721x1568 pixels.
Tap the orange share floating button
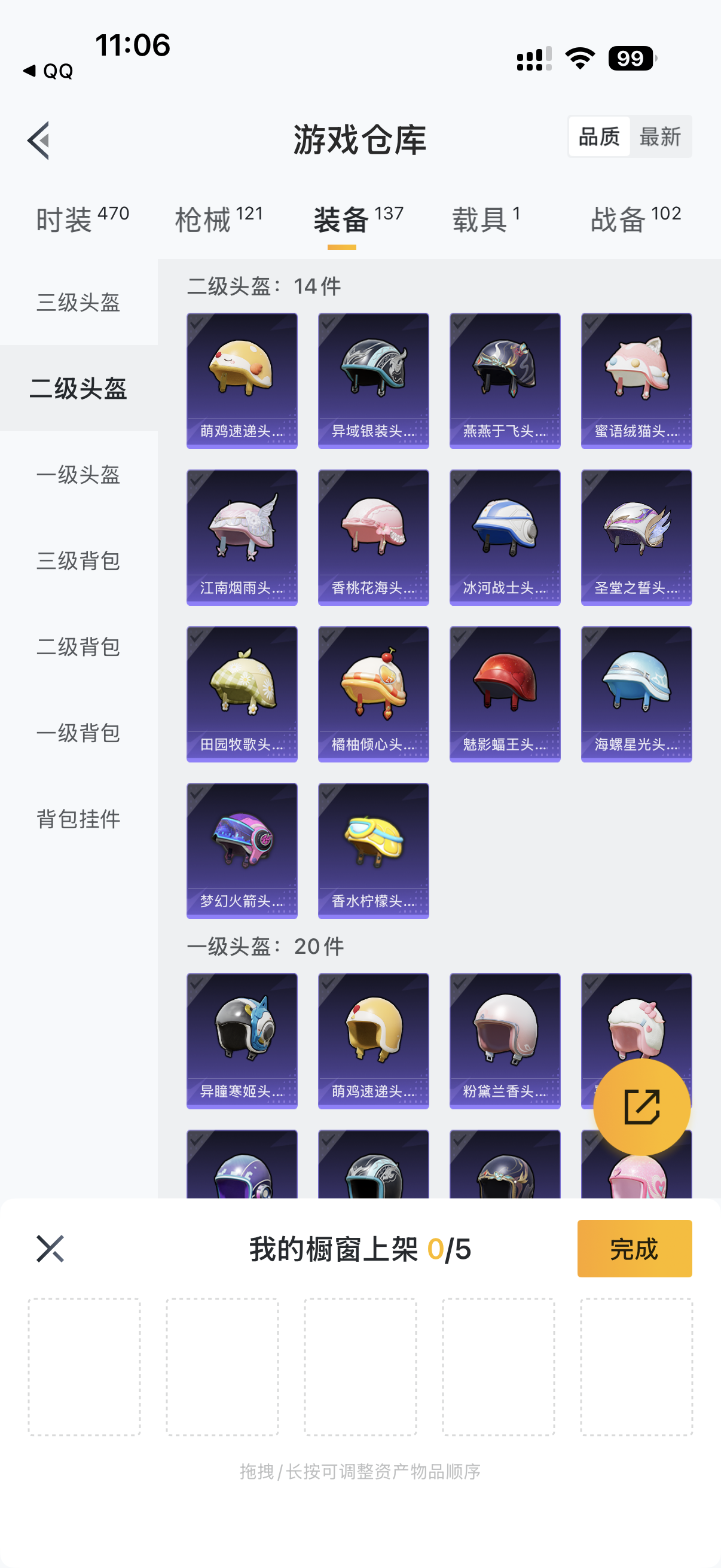tap(641, 1106)
